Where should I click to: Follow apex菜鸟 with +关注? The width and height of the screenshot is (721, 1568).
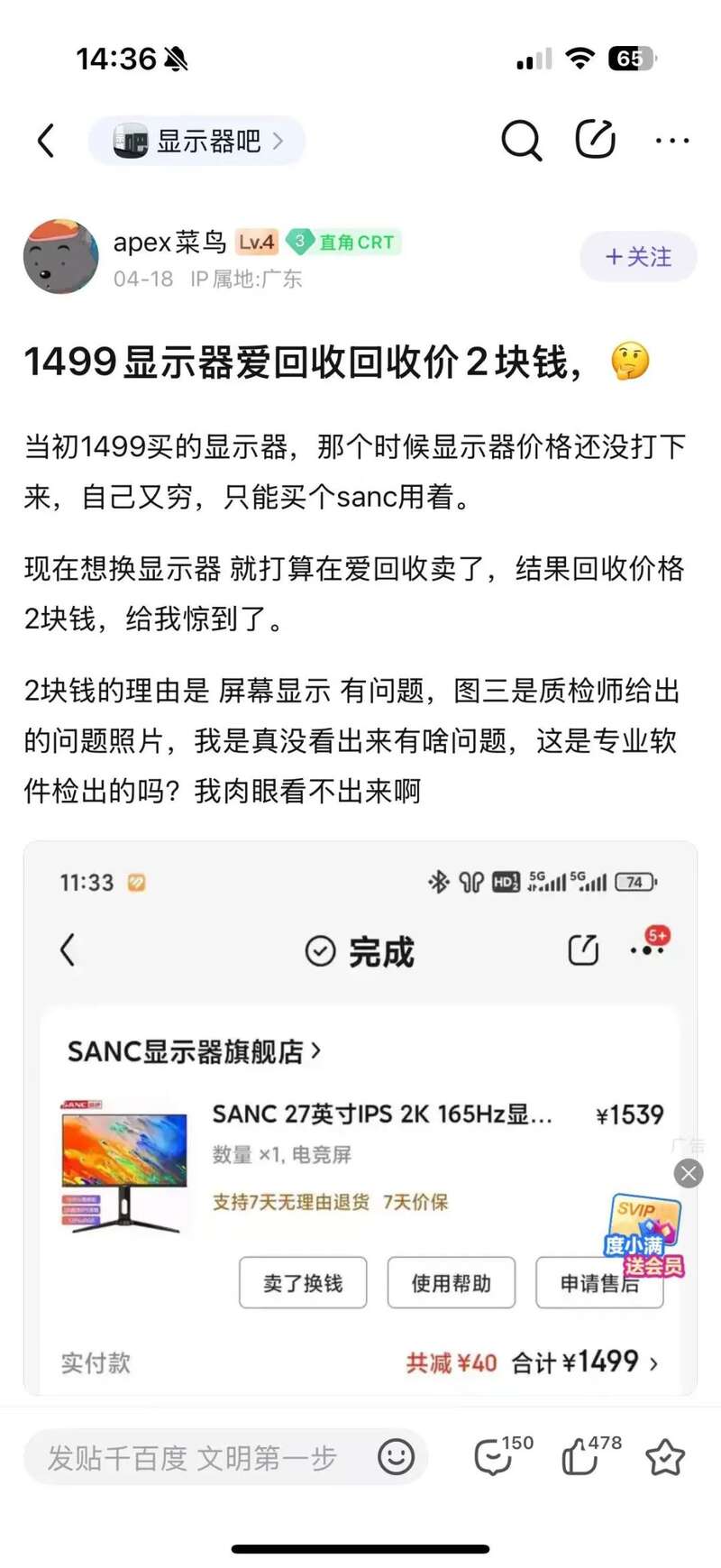[x=638, y=257]
